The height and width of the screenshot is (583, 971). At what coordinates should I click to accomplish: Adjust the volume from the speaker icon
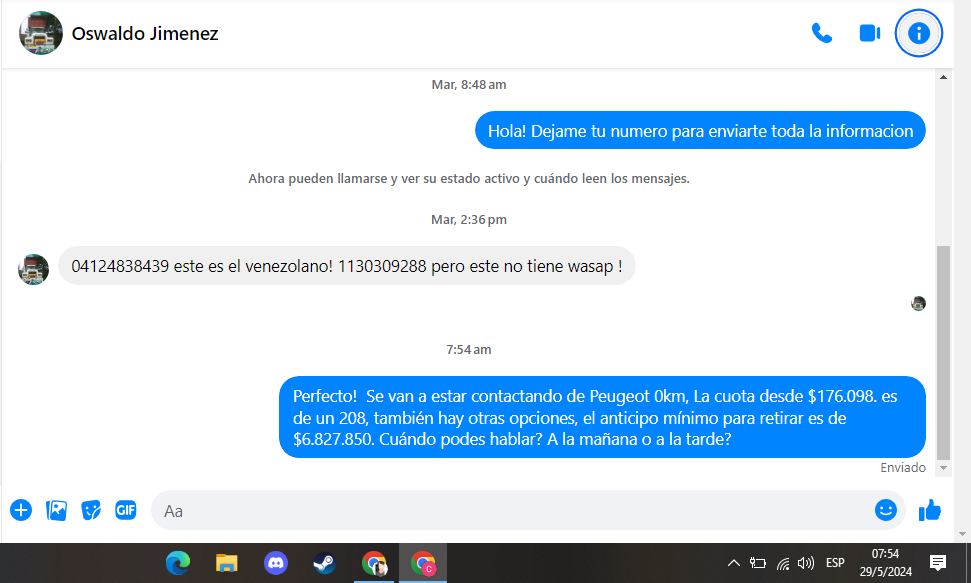(x=806, y=563)
